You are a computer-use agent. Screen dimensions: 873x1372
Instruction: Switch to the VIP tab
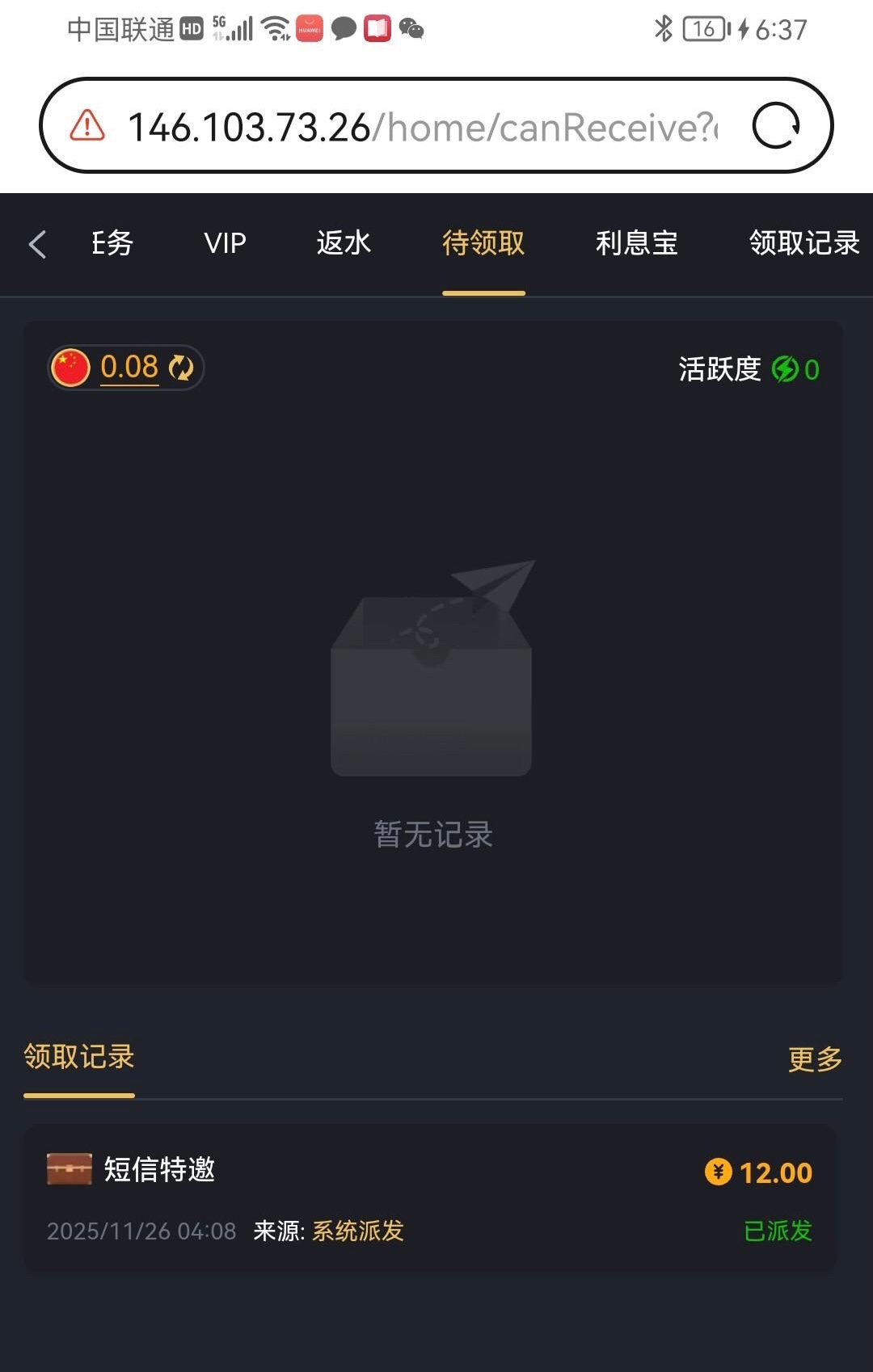225,243
